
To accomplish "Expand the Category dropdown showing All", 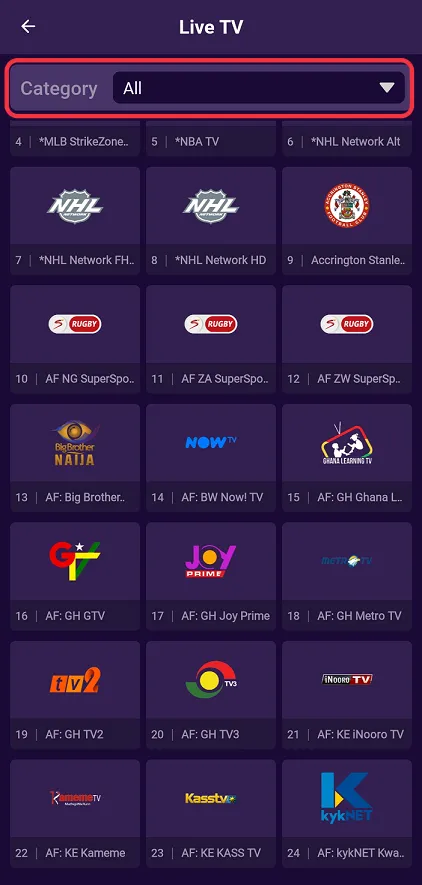I will (x=258, y=88).
